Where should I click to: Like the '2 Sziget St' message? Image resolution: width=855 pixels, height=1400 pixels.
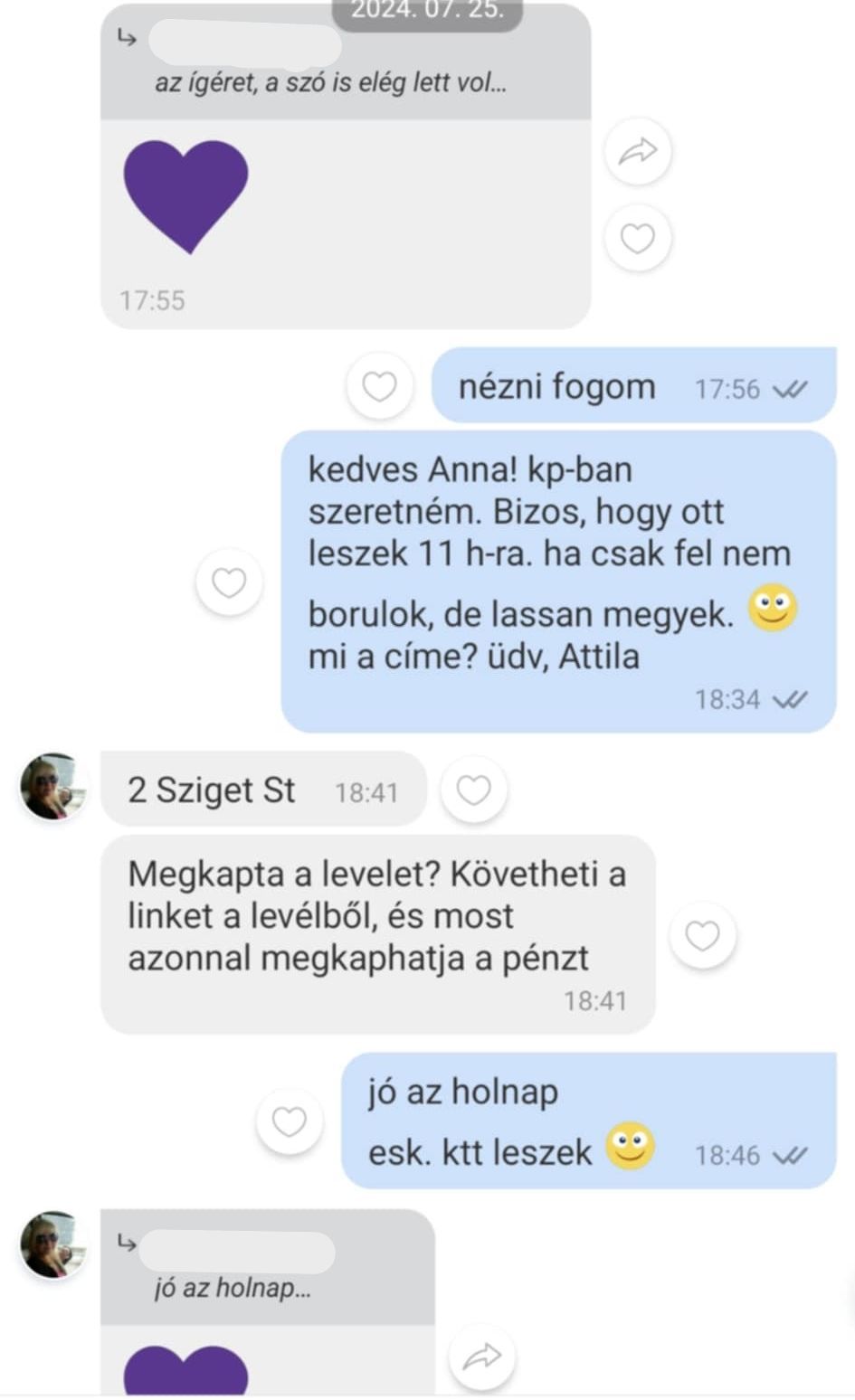point(473,790)
